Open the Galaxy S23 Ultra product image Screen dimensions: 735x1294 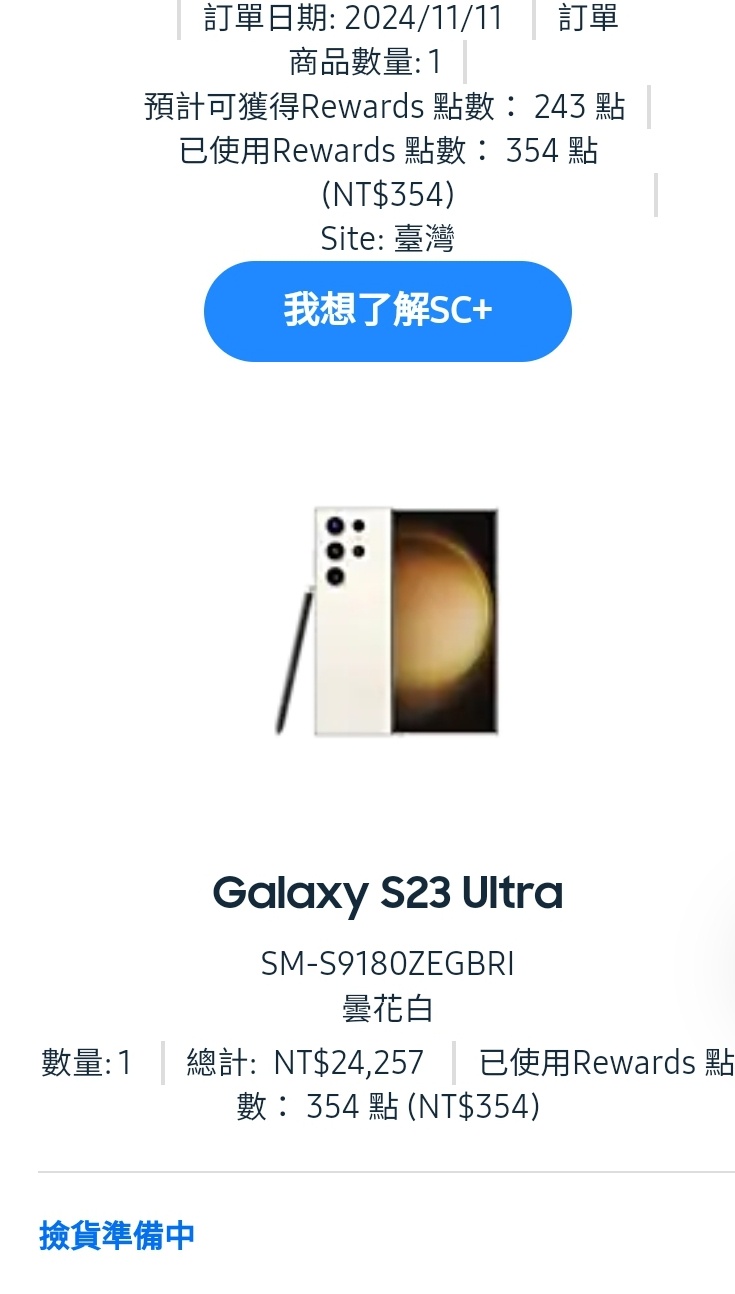tap(387, 621)
